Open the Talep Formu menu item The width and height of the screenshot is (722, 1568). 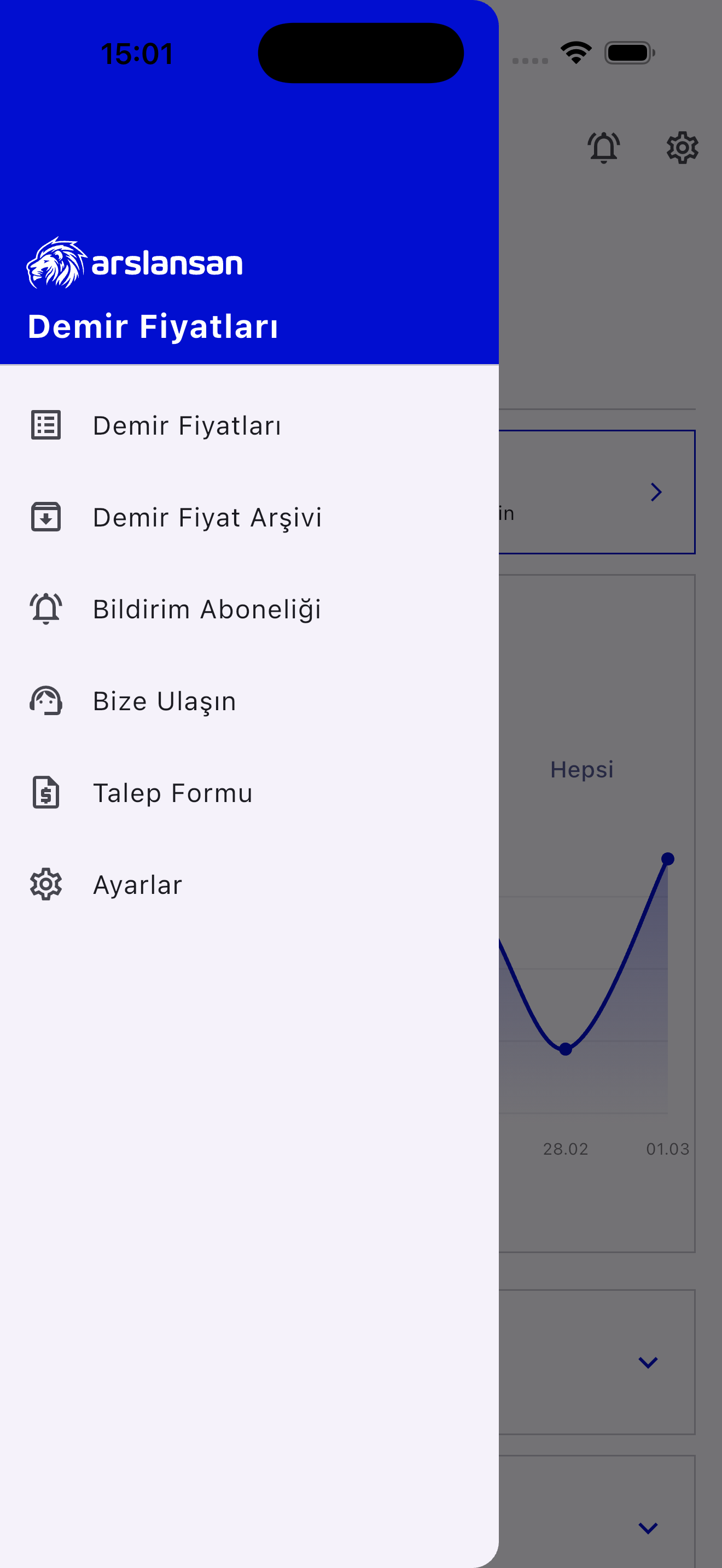[172, 793]
